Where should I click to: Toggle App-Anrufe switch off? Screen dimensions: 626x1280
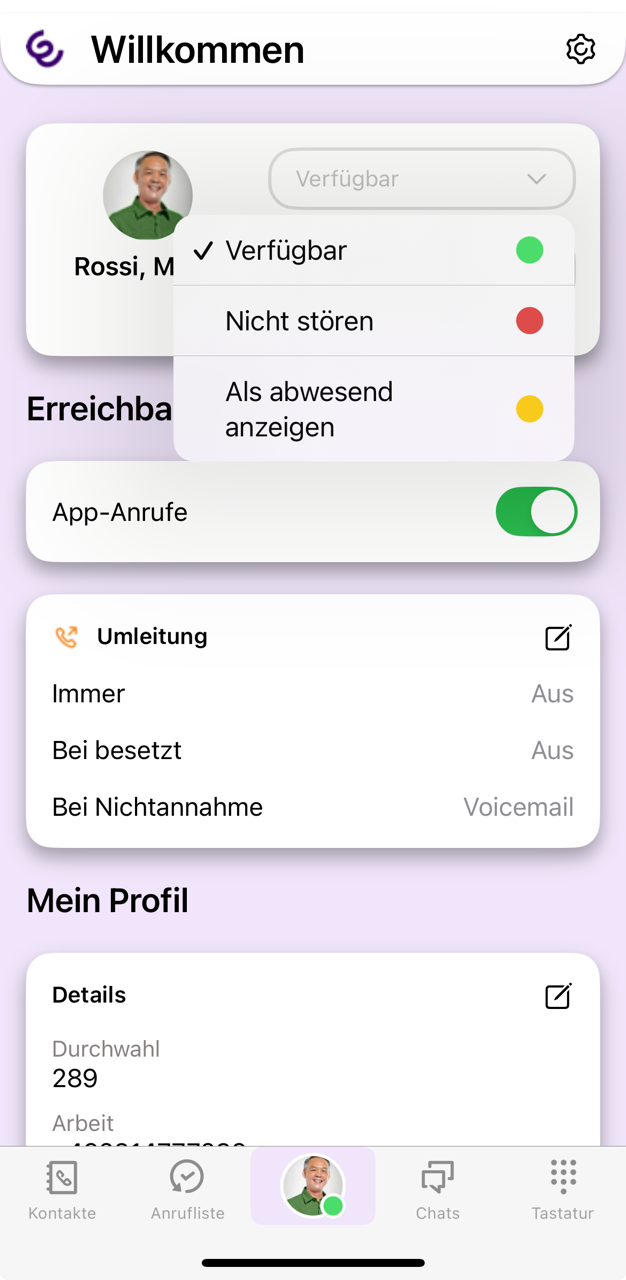click(536, 512)
